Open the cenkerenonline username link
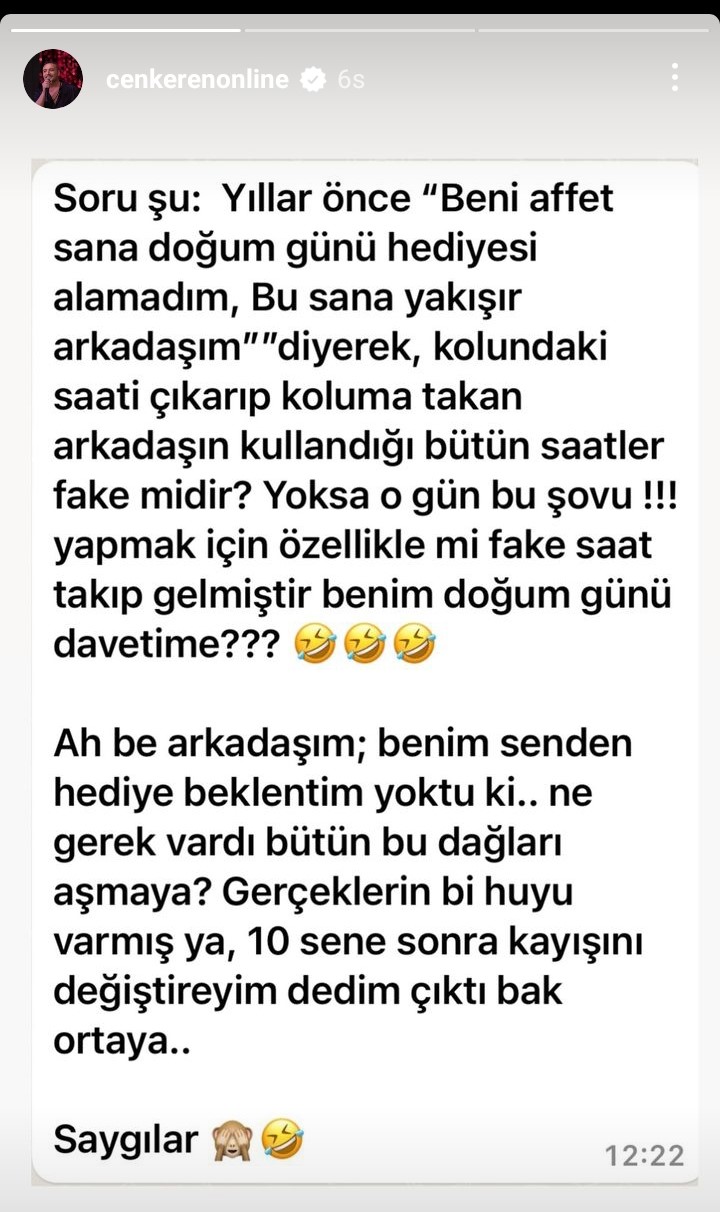The width and height of the screenshot is (720, 1212). pyautogui.click(x=197, y=80)
